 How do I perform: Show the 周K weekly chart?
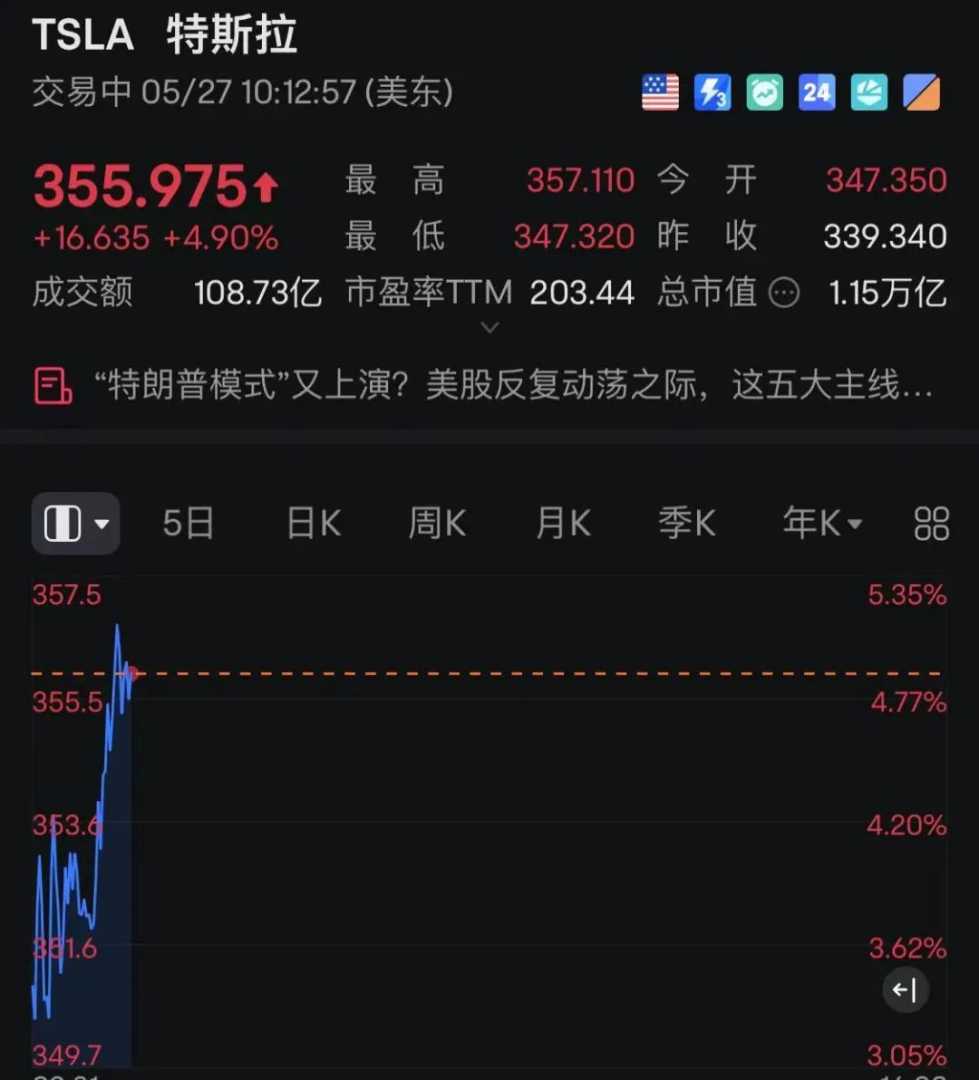[437, 523]
